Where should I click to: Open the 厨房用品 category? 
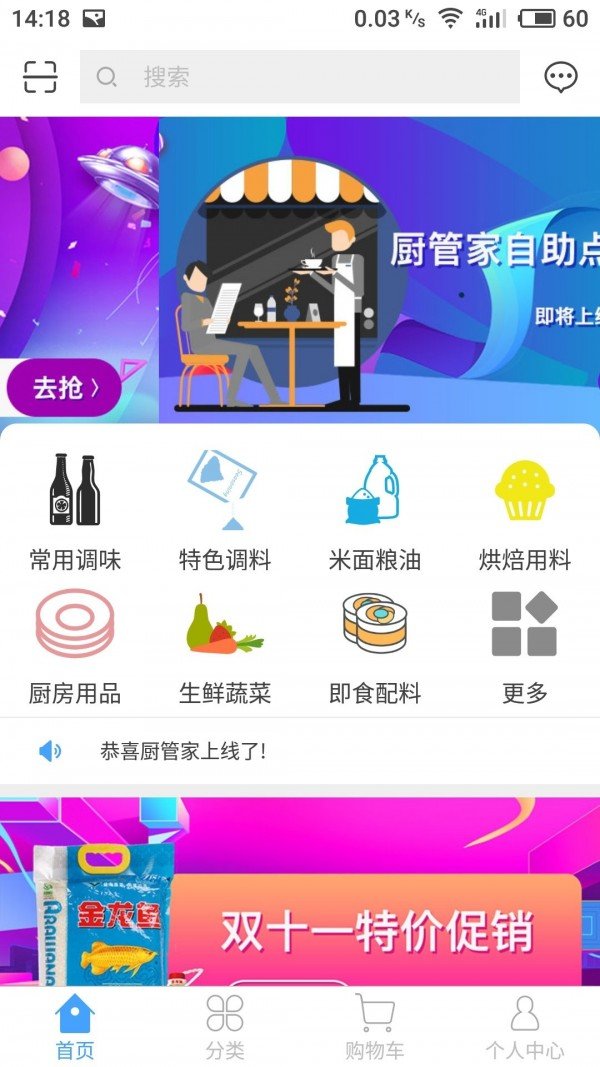(75, 645)
